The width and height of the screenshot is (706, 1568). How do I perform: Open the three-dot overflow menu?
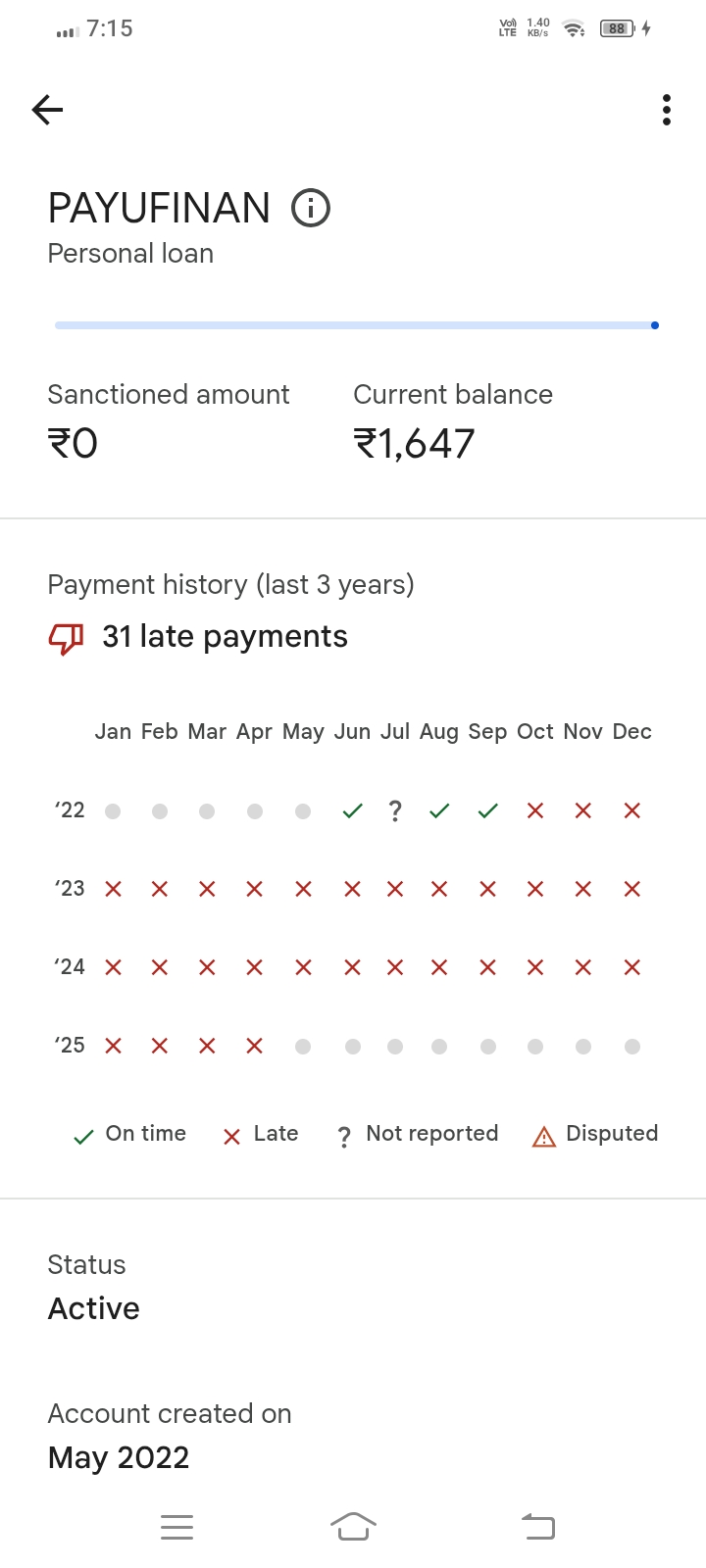click(x=667, y=110)
